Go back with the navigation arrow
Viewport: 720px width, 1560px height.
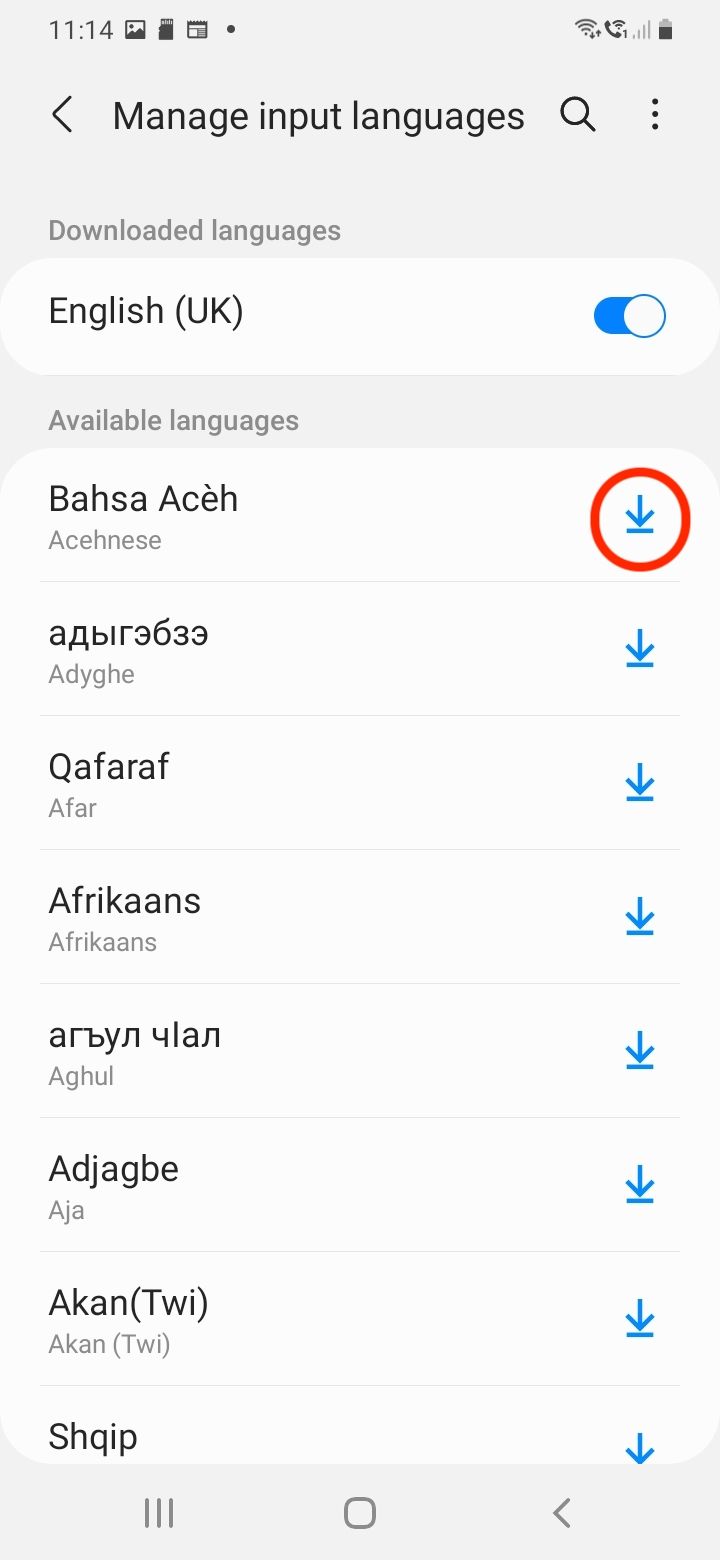pos(63,115)
